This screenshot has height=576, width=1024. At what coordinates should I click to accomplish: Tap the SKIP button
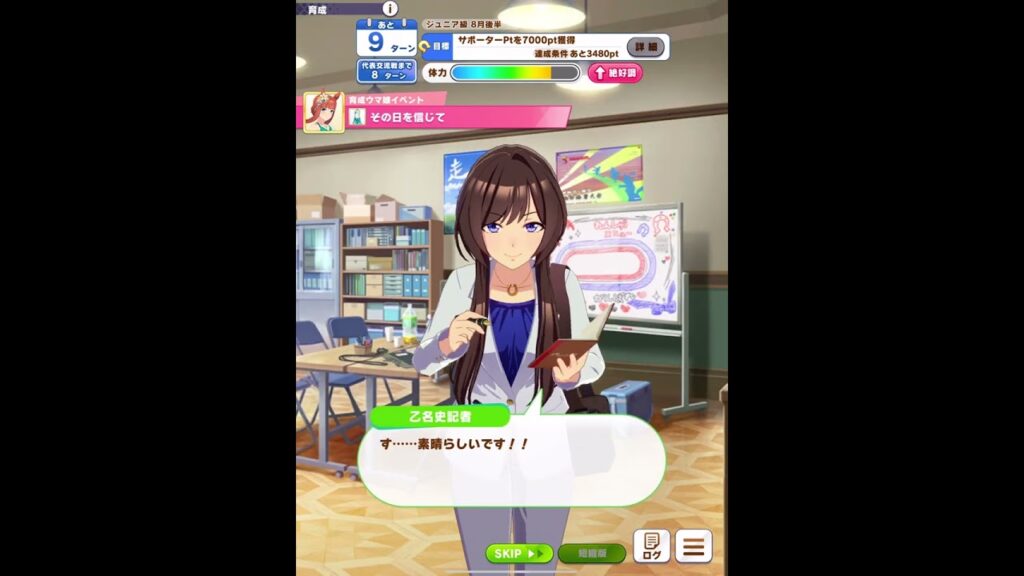(519, 553)
